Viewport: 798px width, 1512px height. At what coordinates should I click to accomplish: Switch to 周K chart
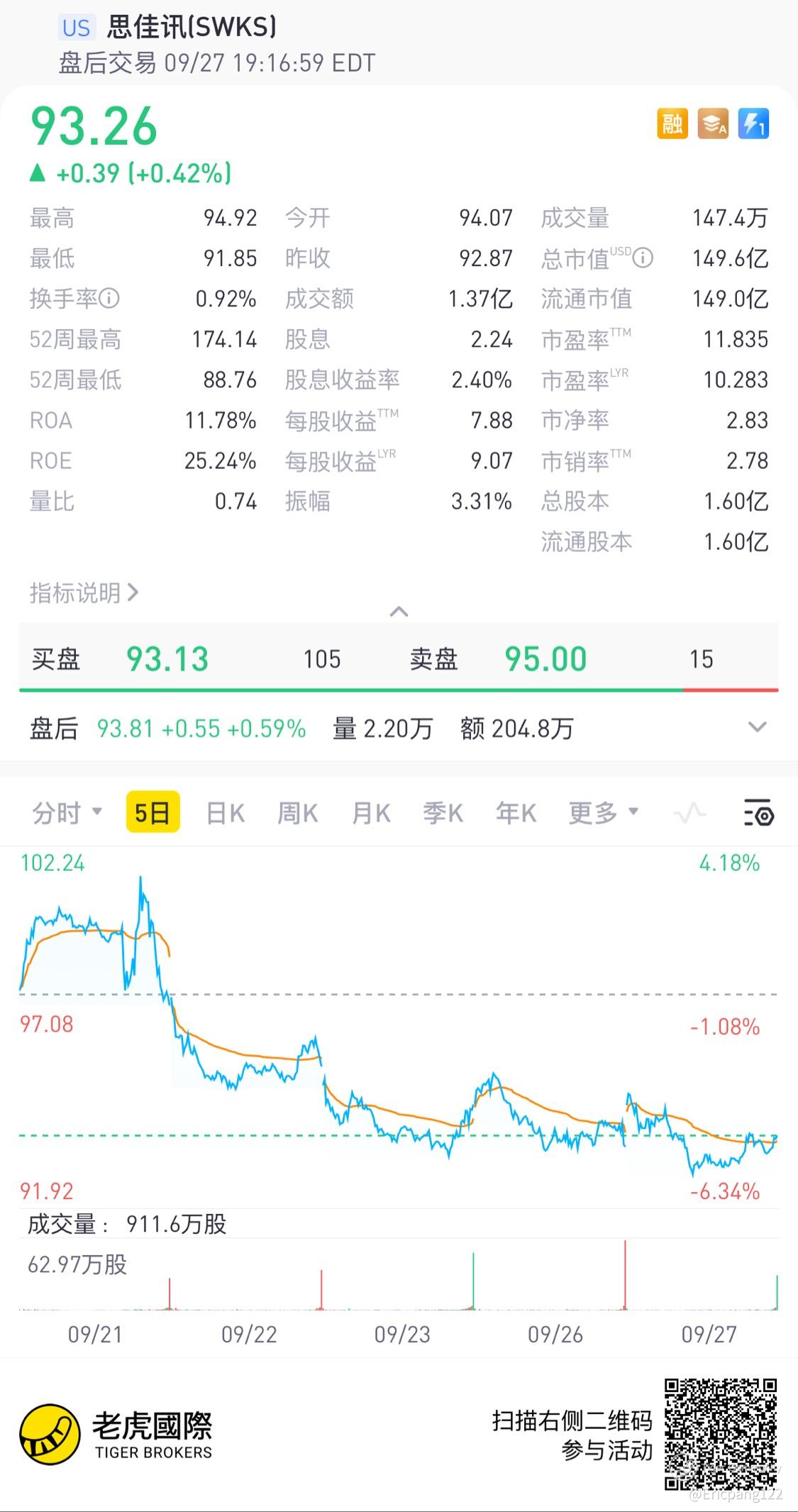[297, 812]
